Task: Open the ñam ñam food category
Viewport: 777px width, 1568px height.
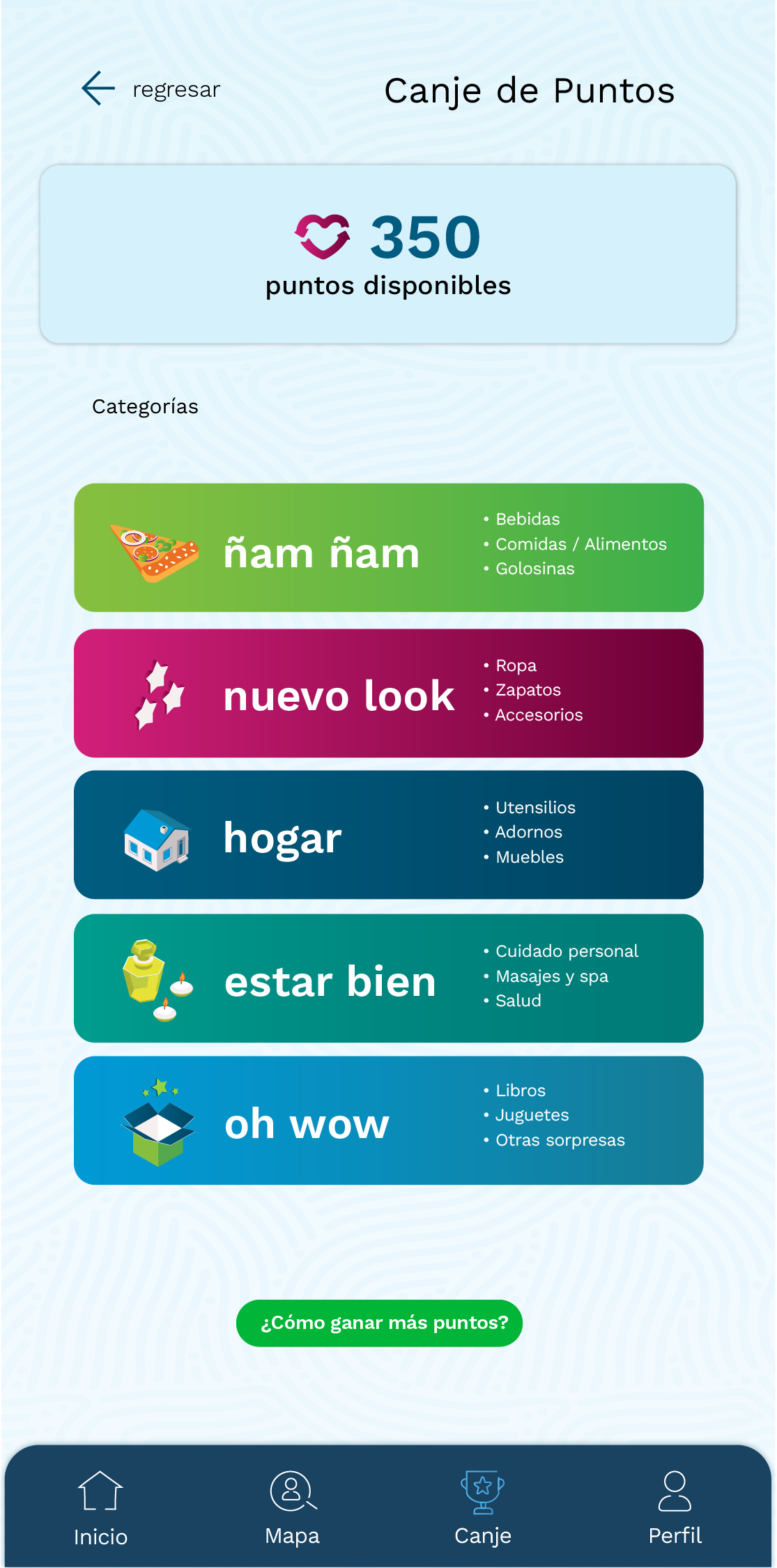Action: tap(388, 548)
